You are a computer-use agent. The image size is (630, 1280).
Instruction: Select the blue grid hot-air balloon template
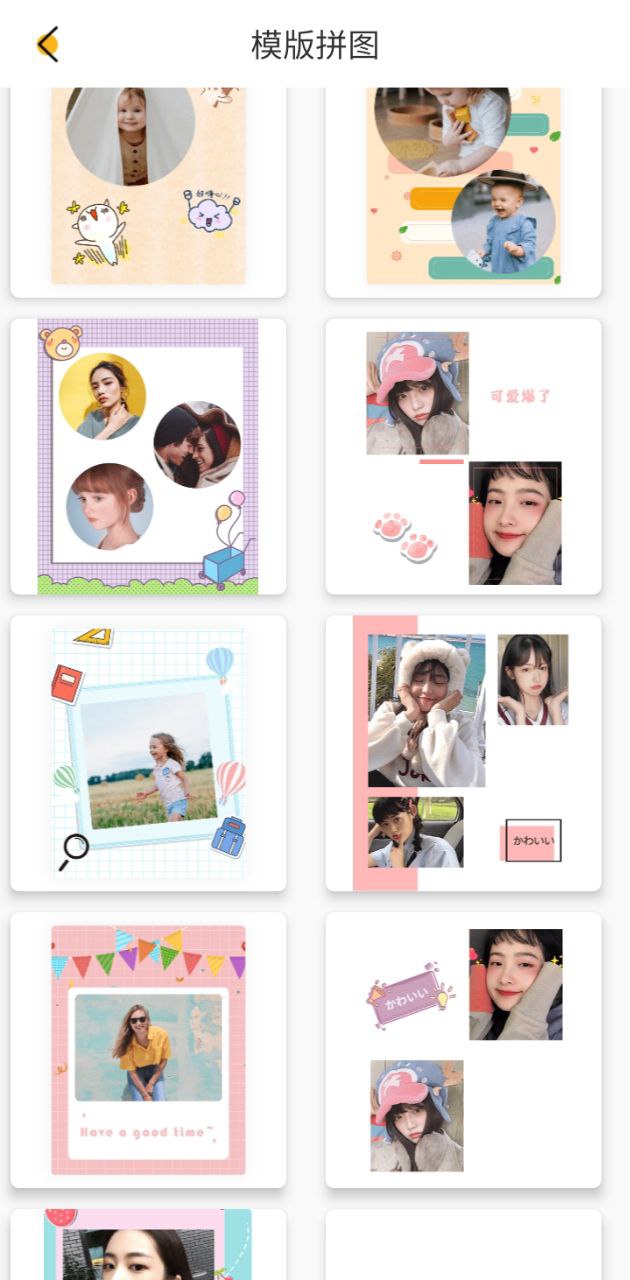click(x=148, y=752)
